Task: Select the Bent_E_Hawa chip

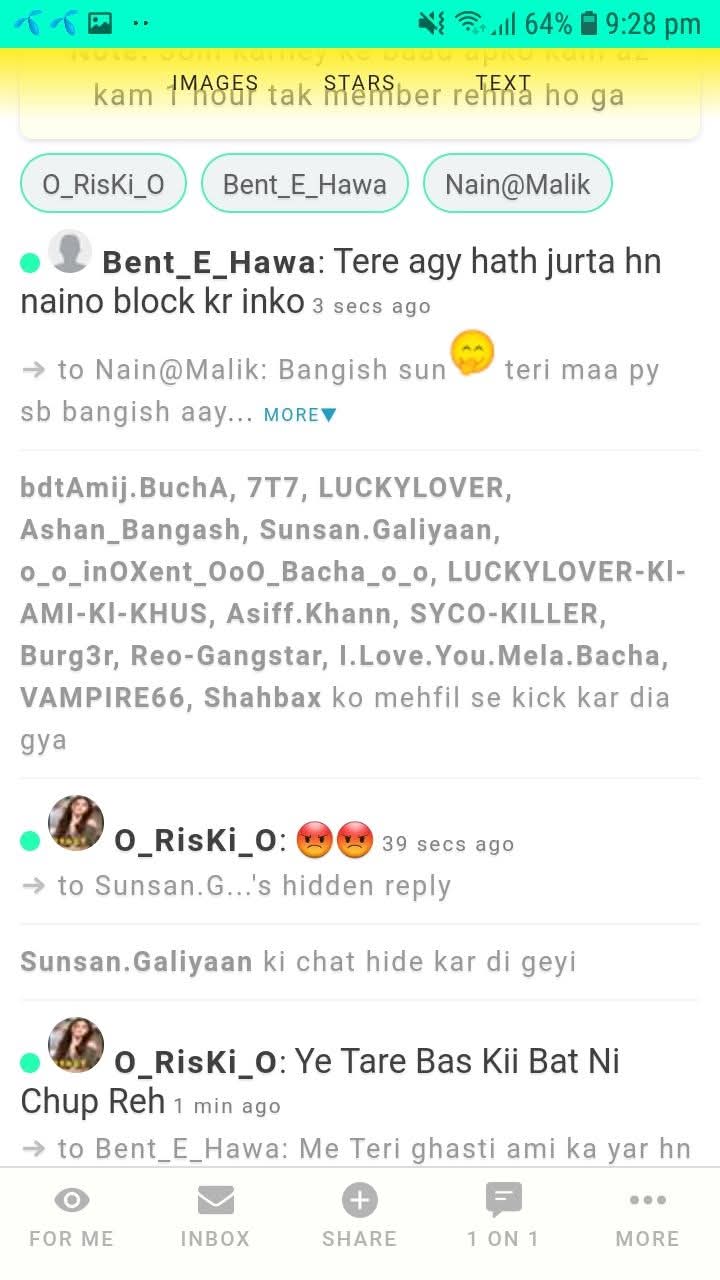Action: pos(304,184)
